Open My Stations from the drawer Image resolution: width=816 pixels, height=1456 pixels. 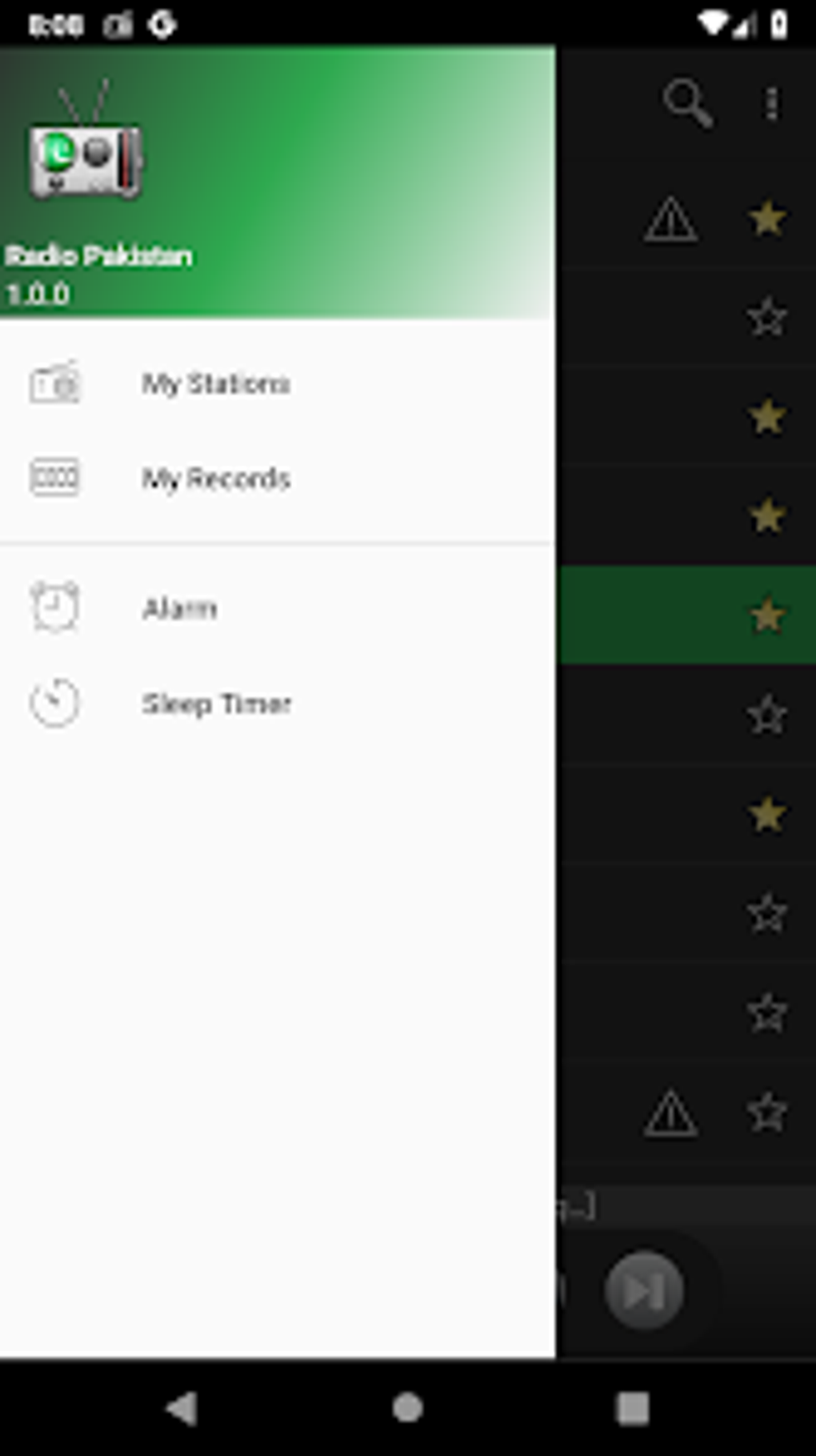[277, 384]
